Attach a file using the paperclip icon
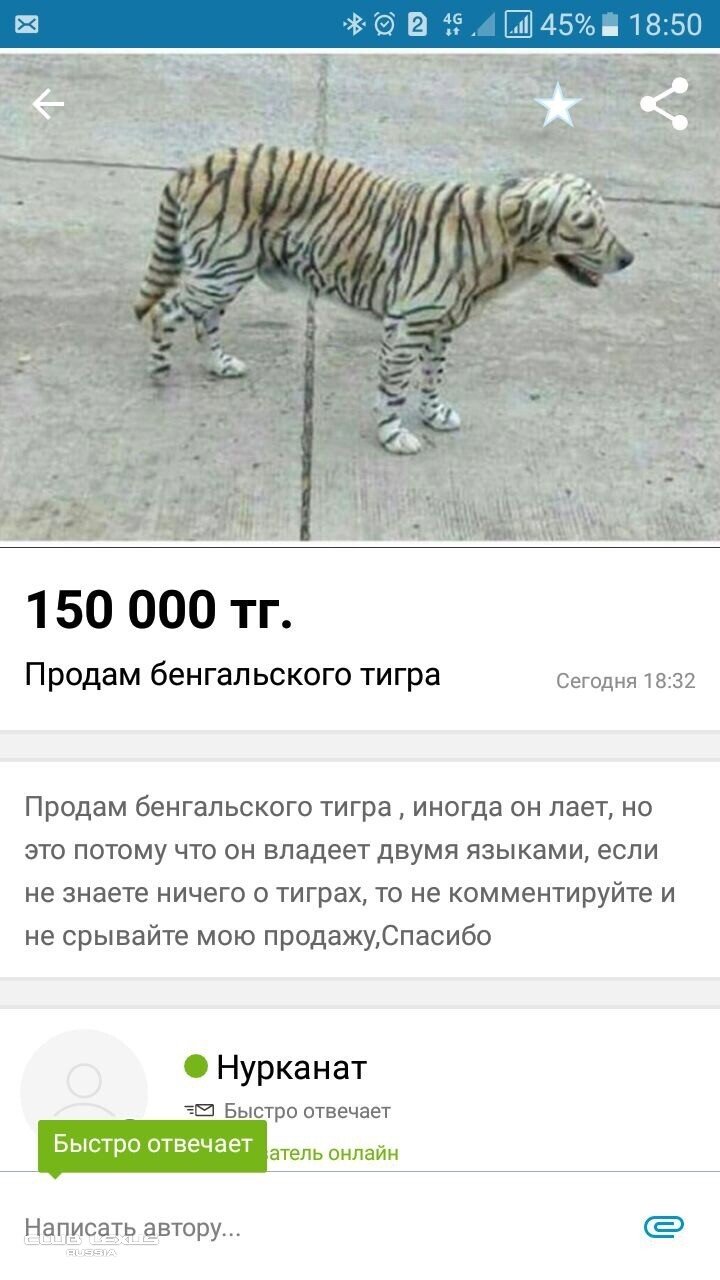 664,1227
